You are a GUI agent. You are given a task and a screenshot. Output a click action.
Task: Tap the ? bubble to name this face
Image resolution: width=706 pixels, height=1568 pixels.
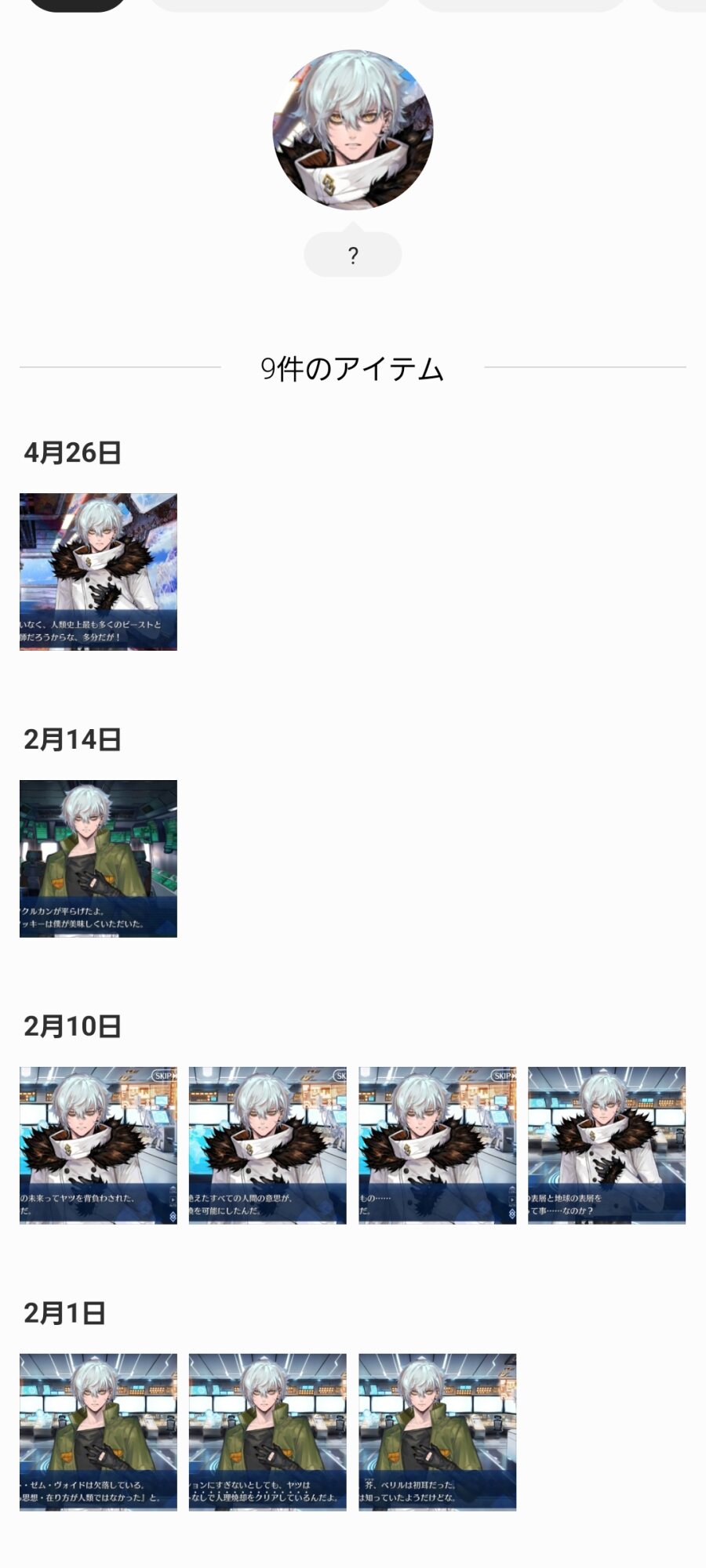pos(352,255)
